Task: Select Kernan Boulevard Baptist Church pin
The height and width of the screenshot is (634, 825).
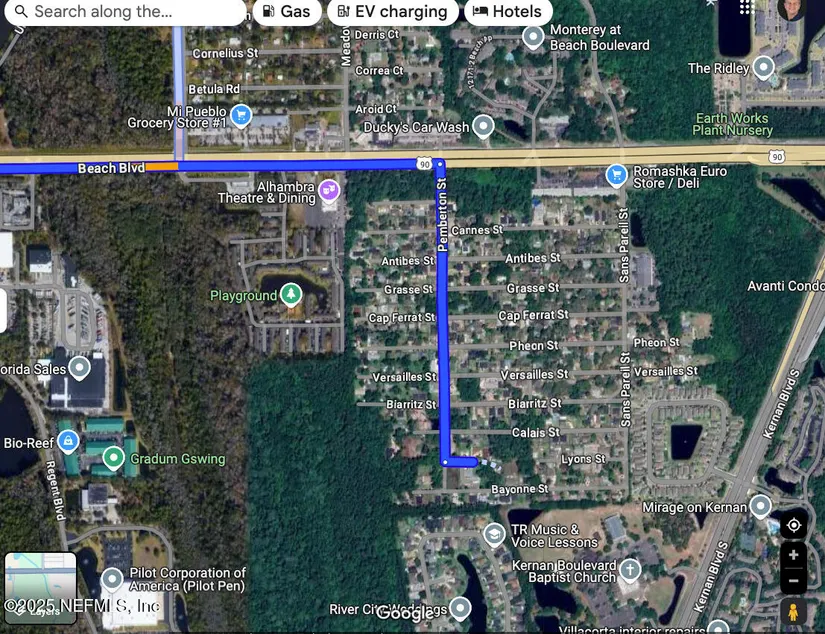Action: [x=629, y=570]
